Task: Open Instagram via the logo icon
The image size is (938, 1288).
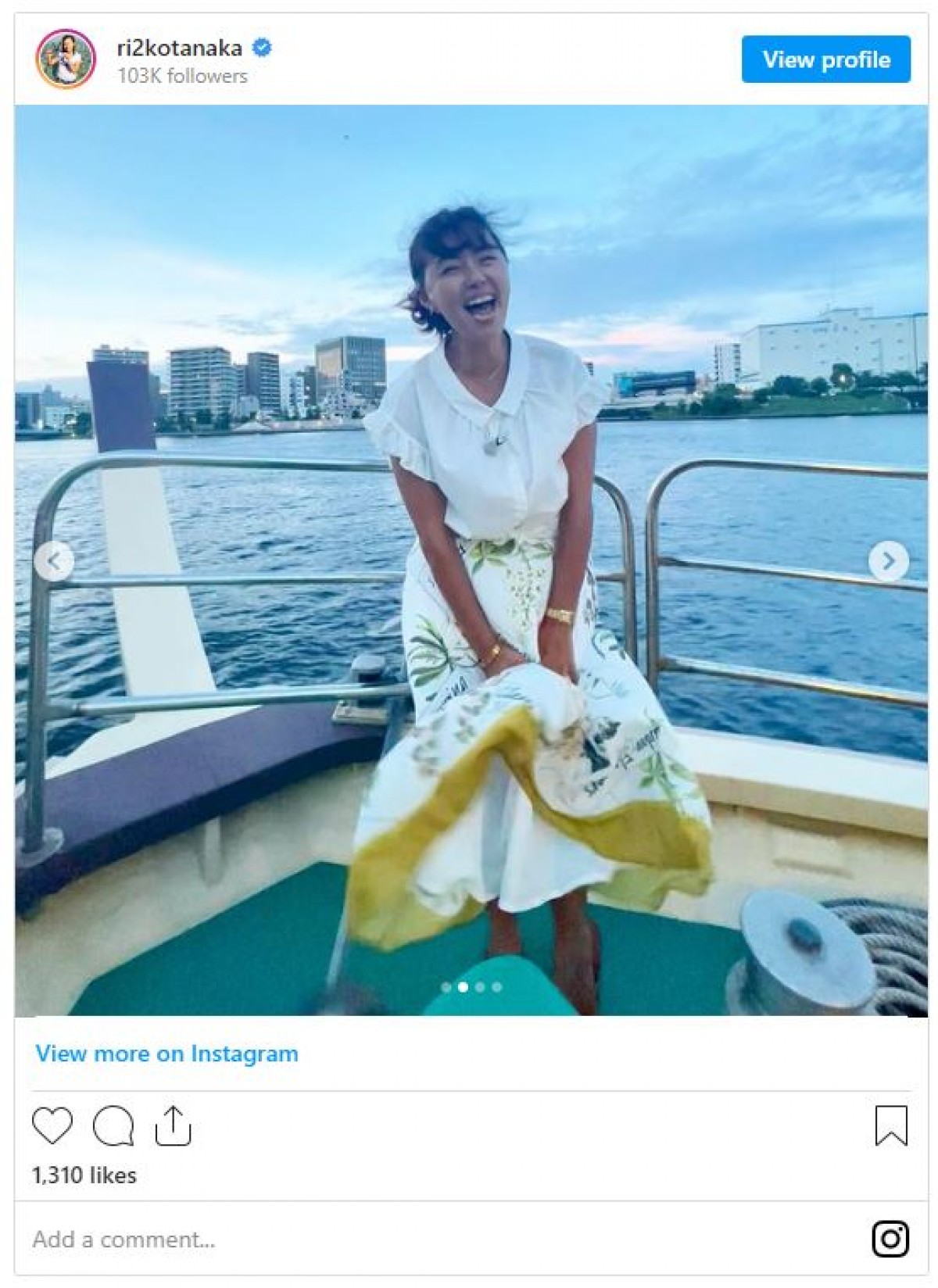Action: click(890, 1239)
